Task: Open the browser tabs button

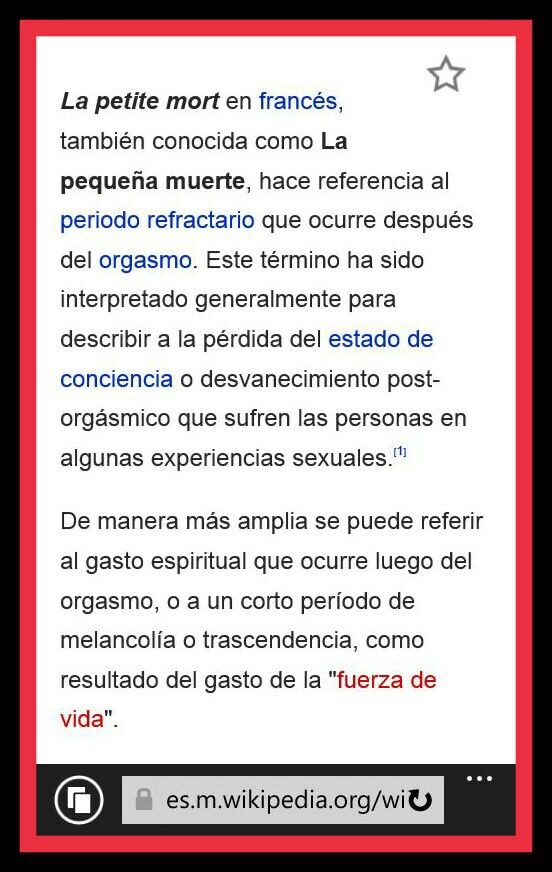Action: pyautogui.click(x=79, y=800)
